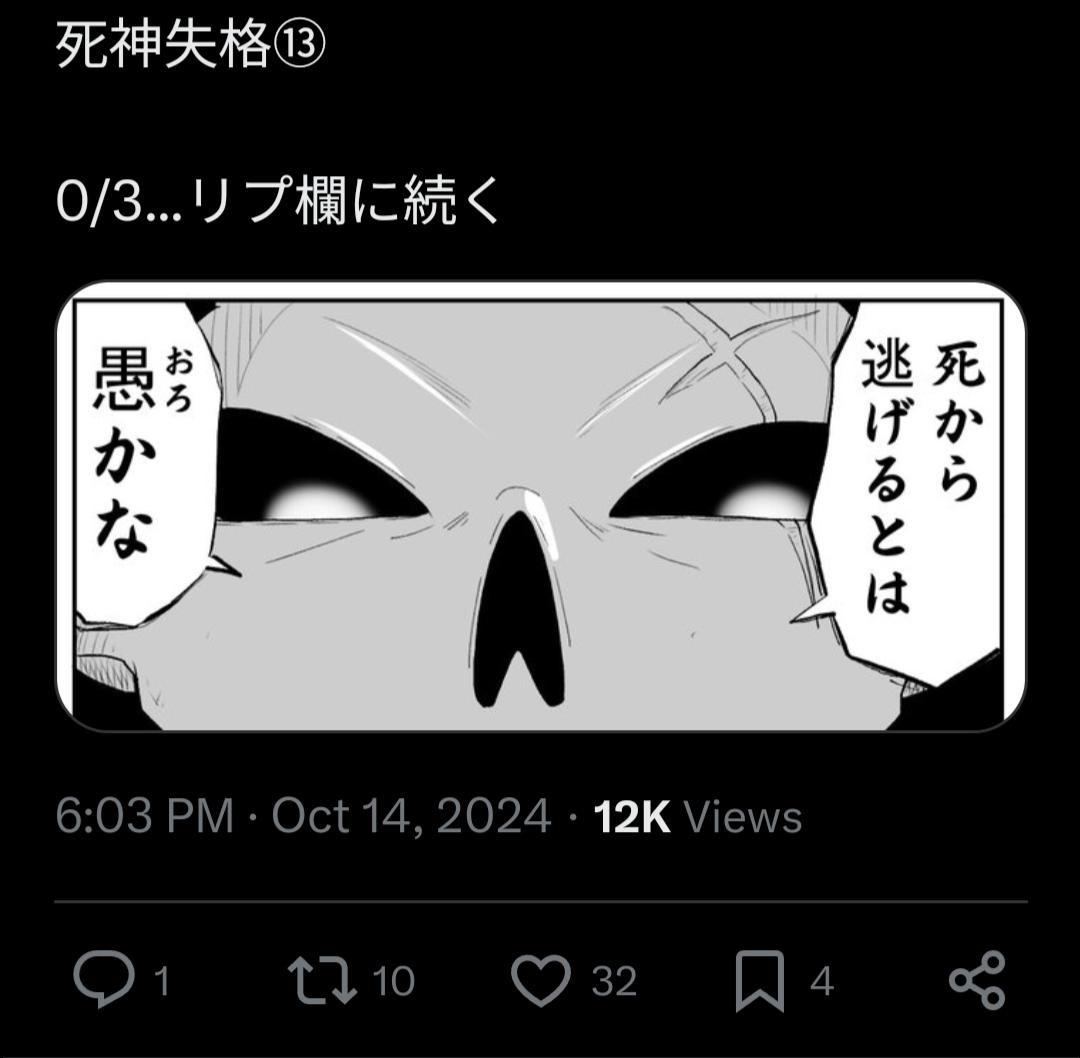Share this tweet
Screen dimensions: 1080x1058
[x=977, y=980]
